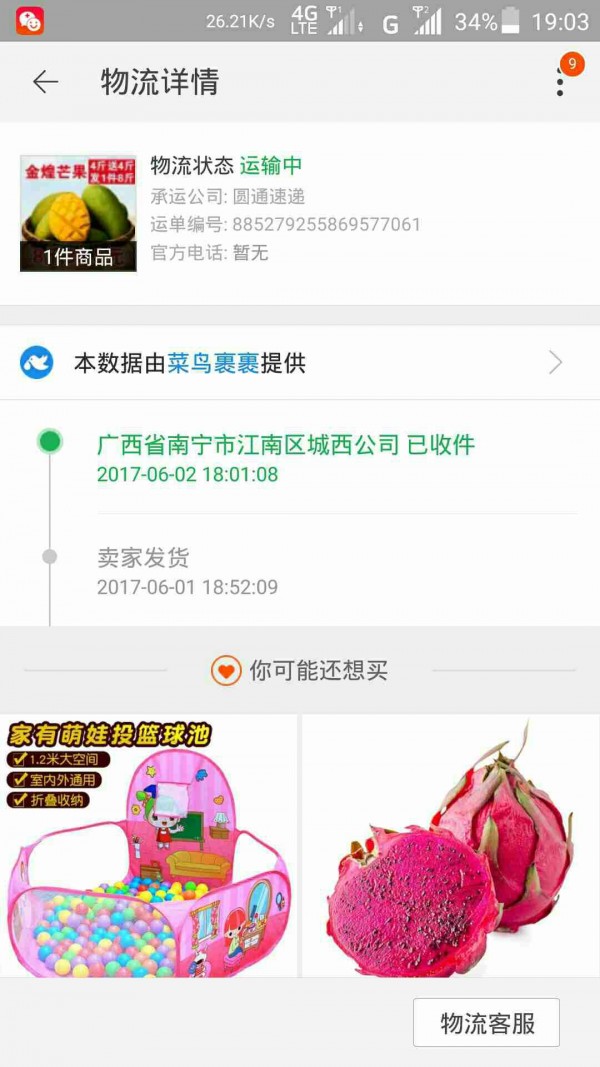View the red dragon fruit product
The height and width of the screenshot is (1067, 600).
(x=450, y=845)
